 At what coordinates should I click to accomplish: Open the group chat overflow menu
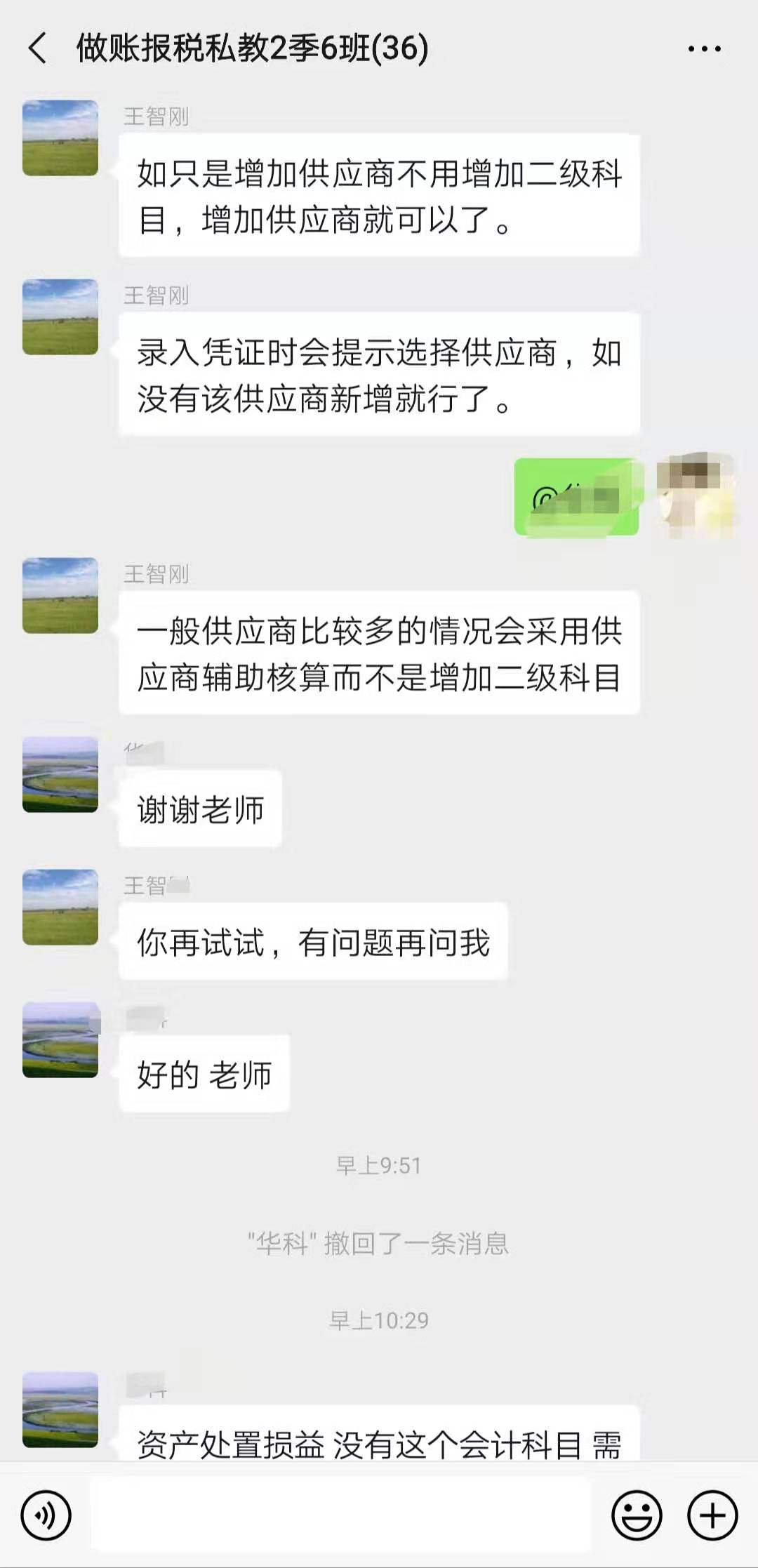(704, 48)
